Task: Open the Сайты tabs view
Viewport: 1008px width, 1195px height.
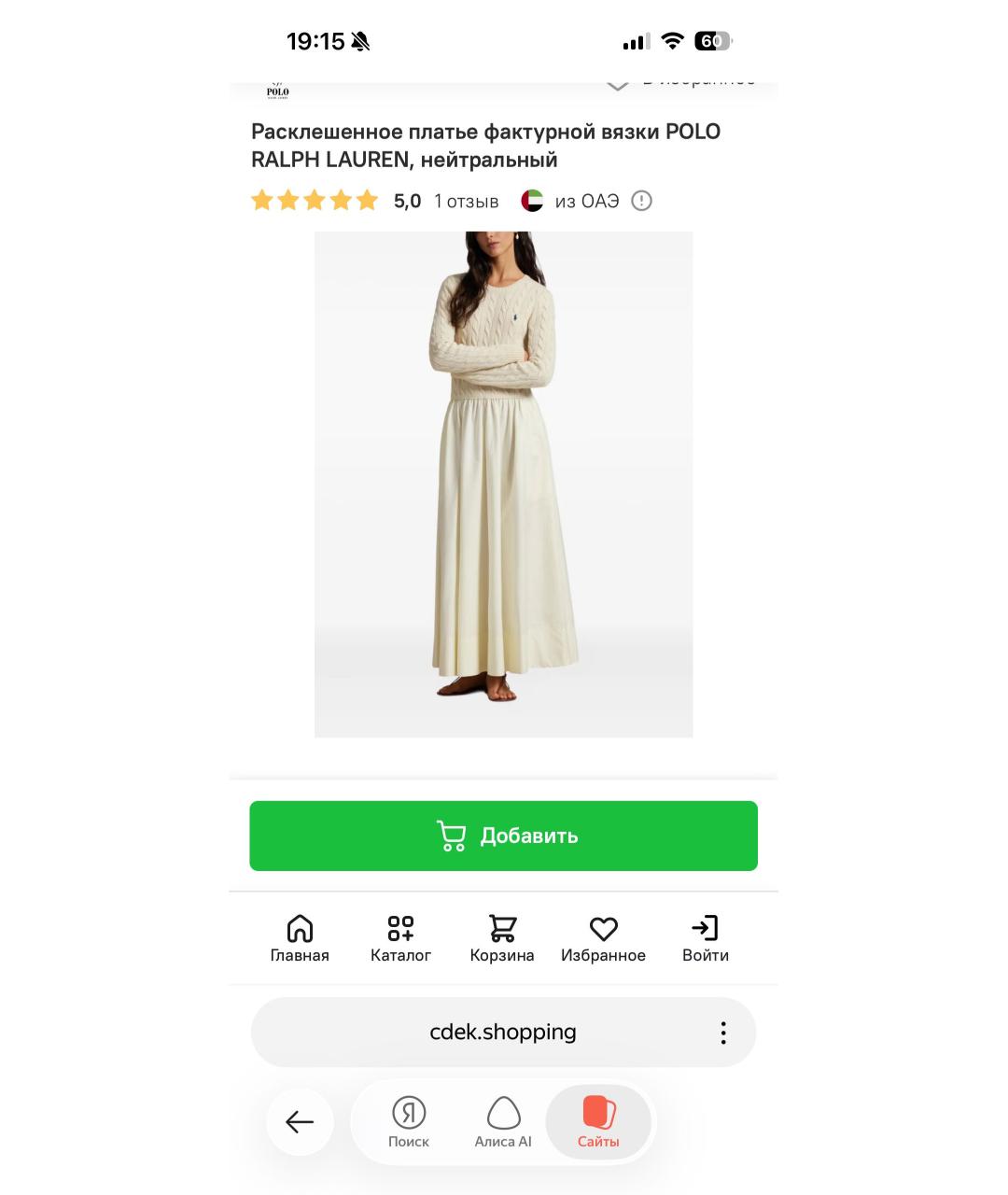Action: pyautogui.click(x=598, y=1121)
